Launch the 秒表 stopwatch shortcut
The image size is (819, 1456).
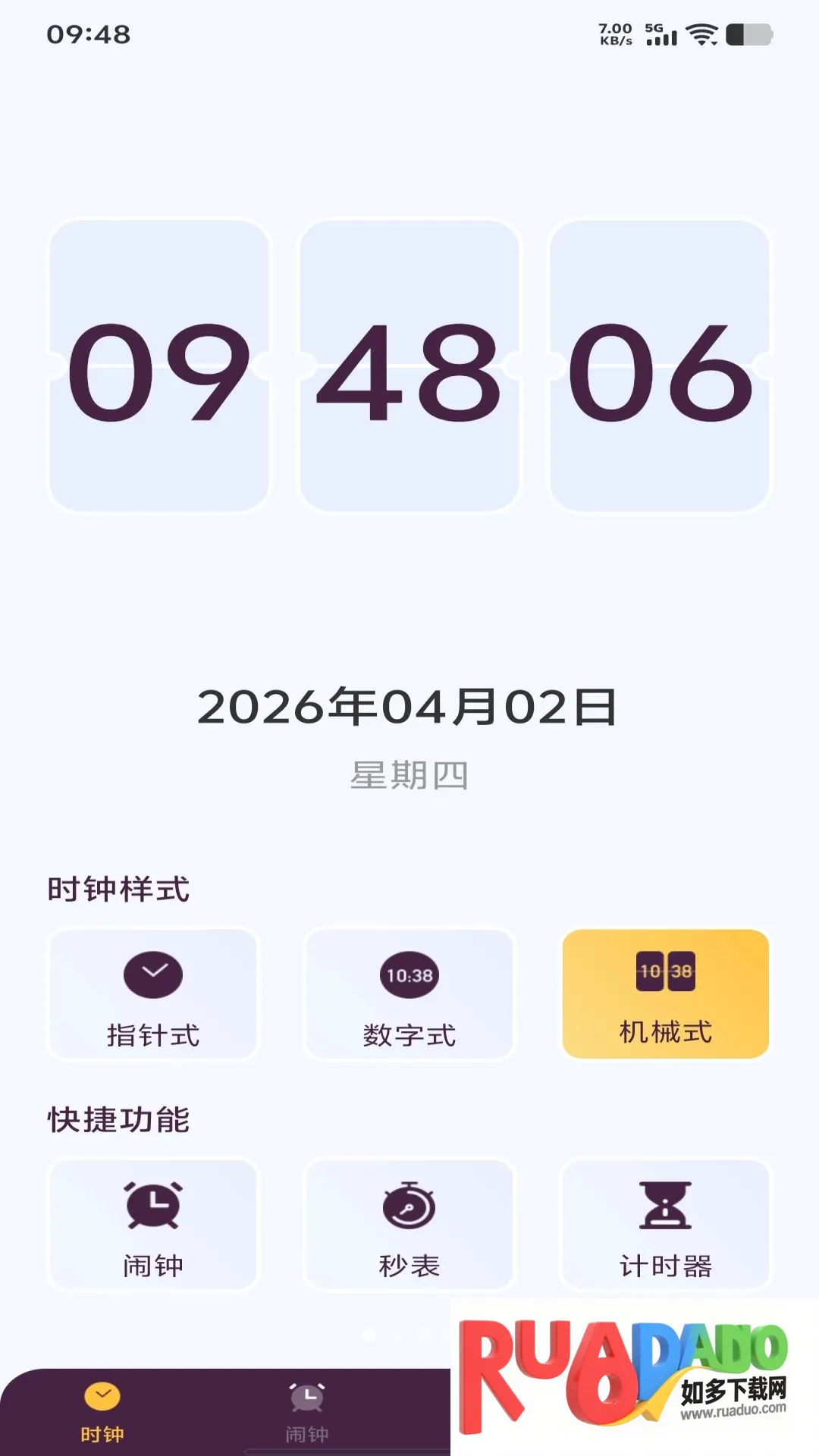click(409, 1224)
